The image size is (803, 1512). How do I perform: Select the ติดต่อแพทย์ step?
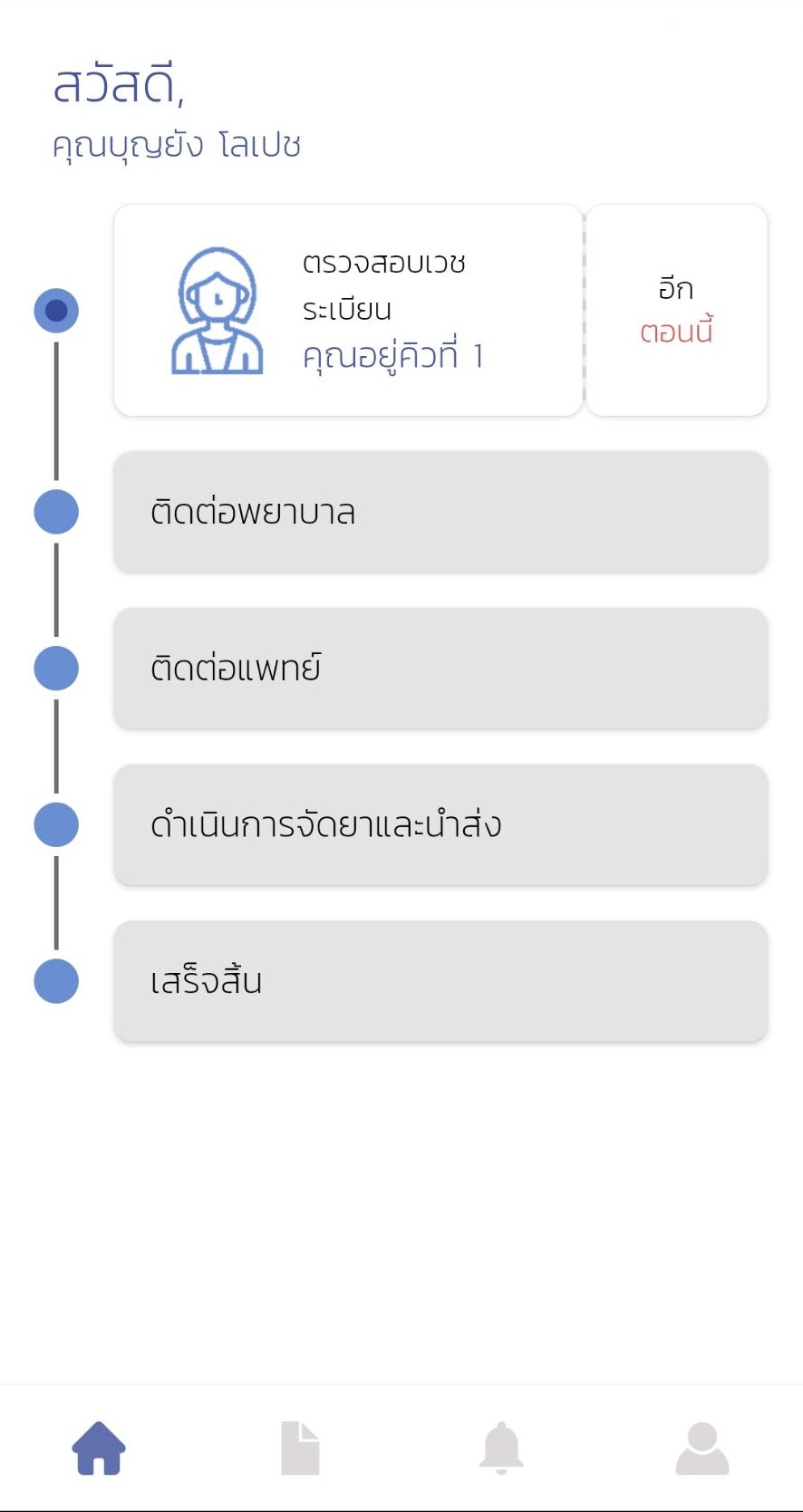point(440,669)
